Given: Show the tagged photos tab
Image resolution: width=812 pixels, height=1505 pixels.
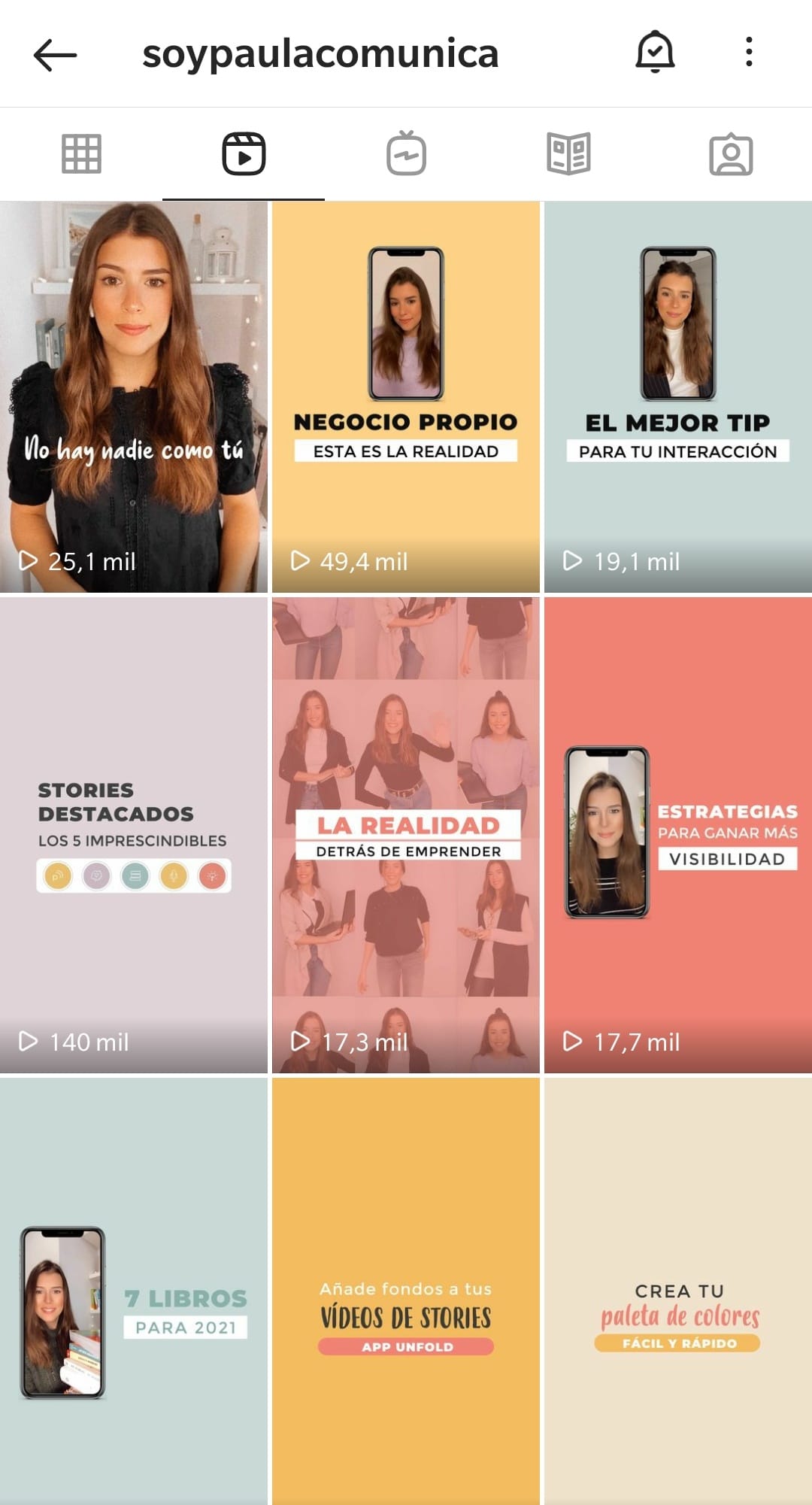Looking at the screenshot, I should pos(731,154).
